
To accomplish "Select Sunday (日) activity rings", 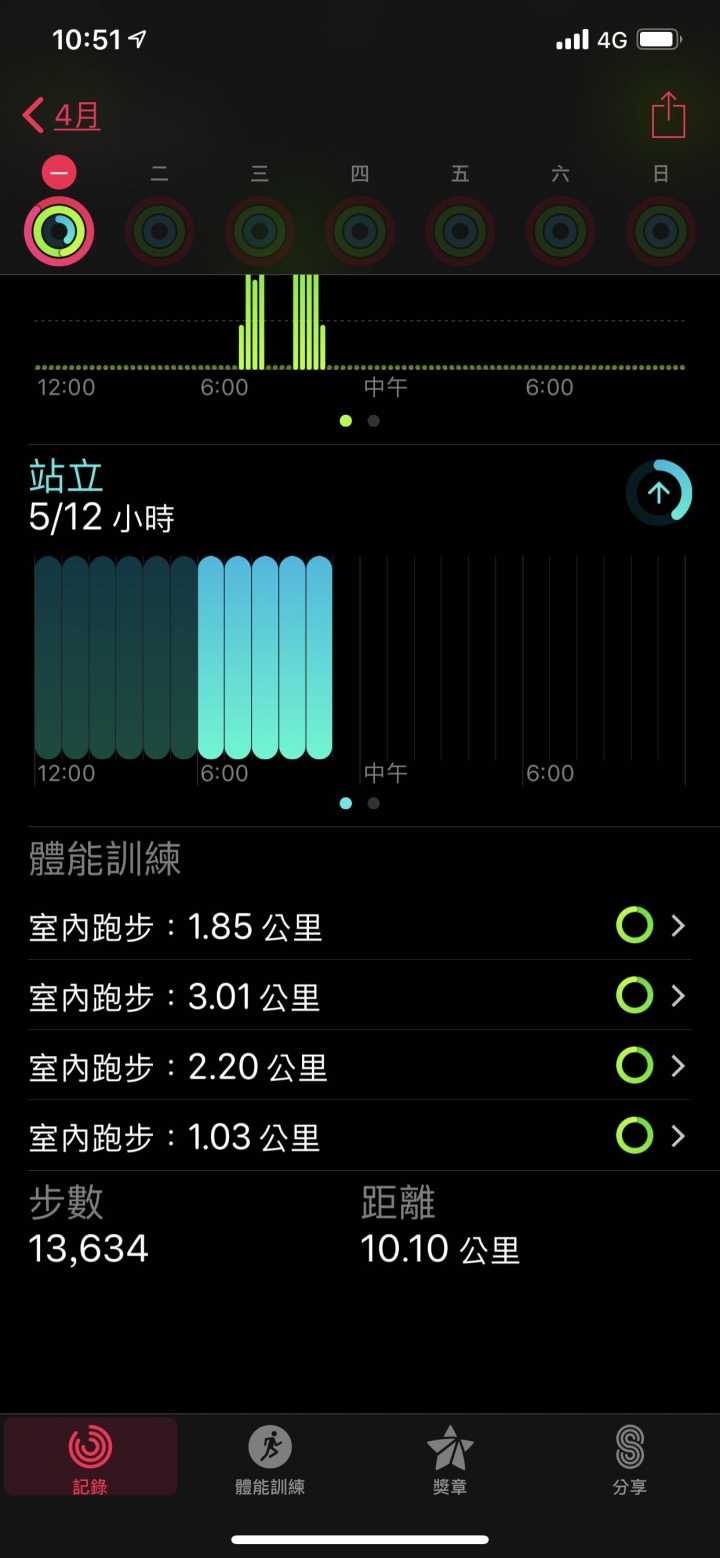I will pos(660,231).
